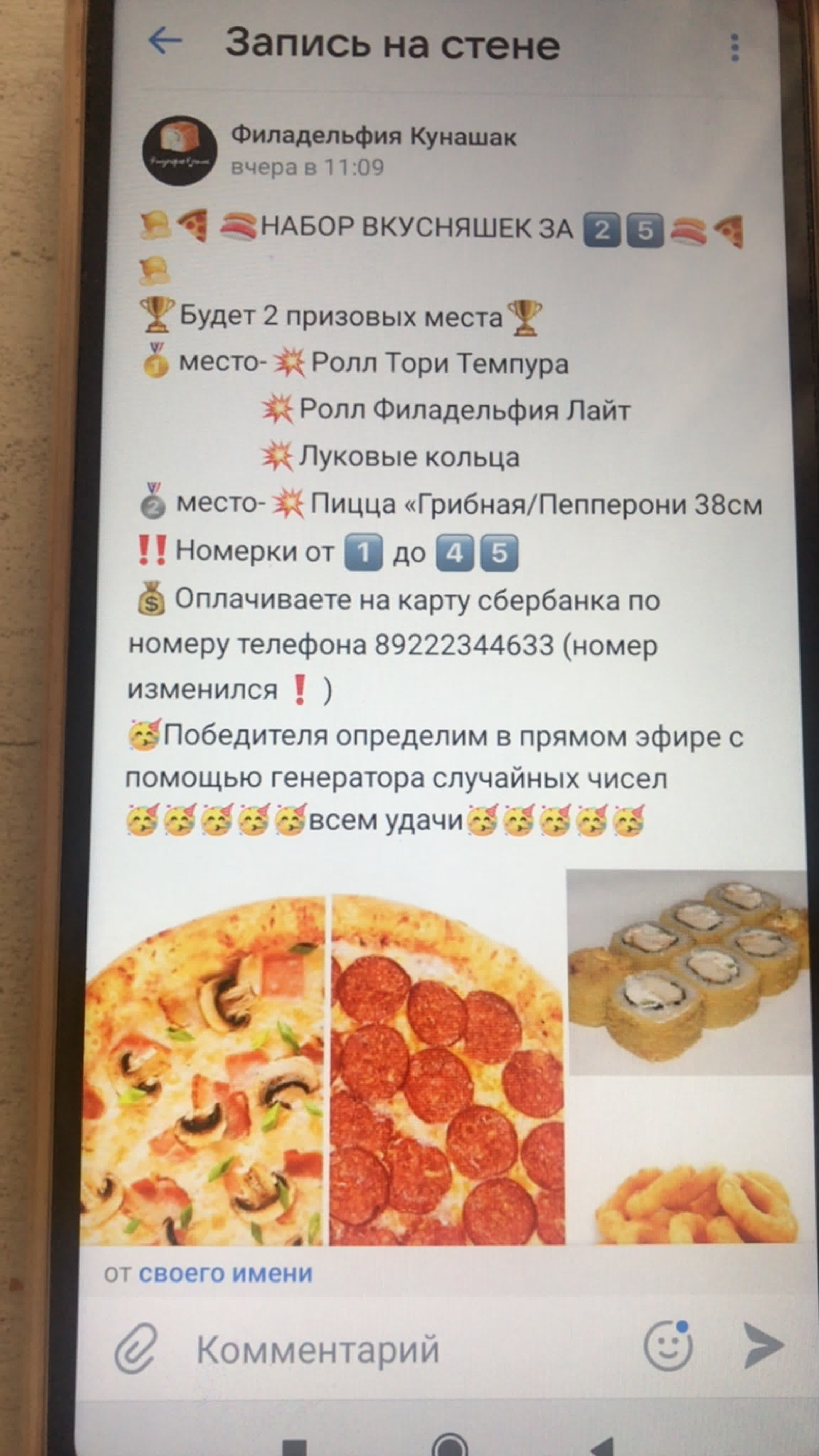Send the comment with the arrow icon

tap(764, 1345)
